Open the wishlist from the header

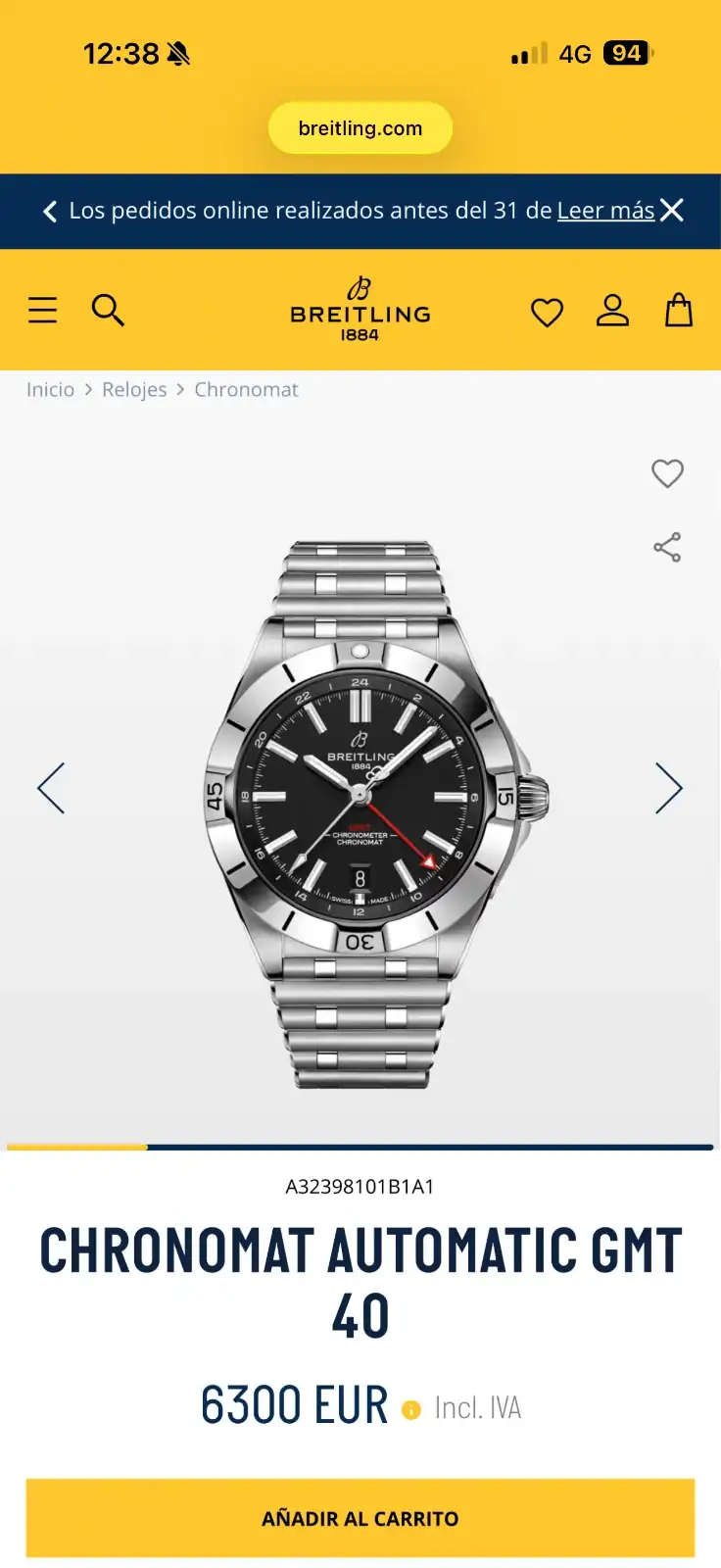[x=547, y=313]
